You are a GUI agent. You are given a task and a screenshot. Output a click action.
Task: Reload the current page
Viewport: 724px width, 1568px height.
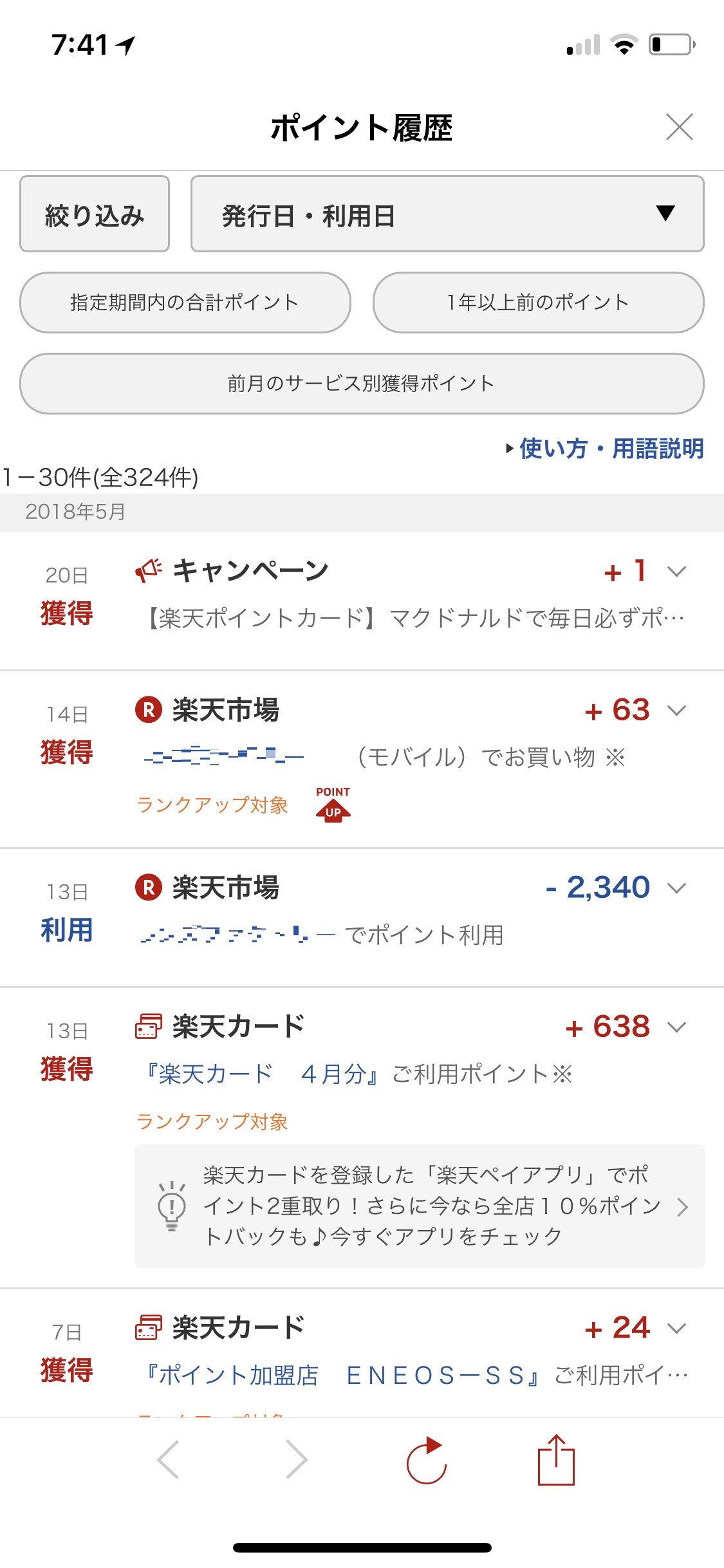point(427,1460)
